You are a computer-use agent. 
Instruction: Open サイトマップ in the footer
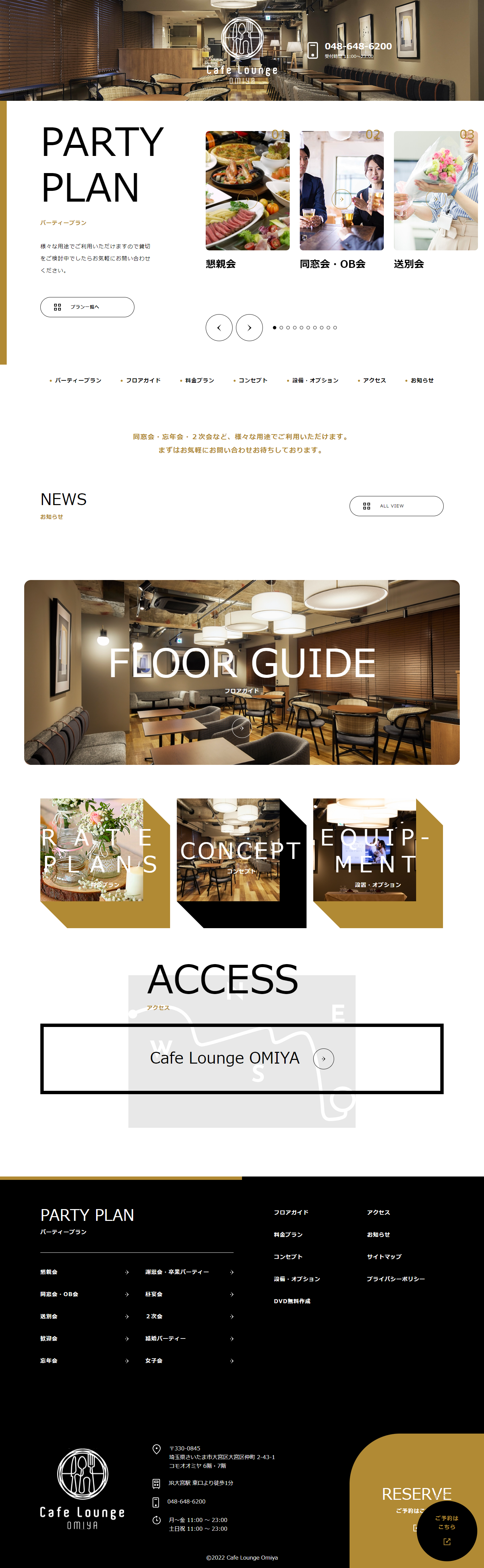coord(384,1256)
